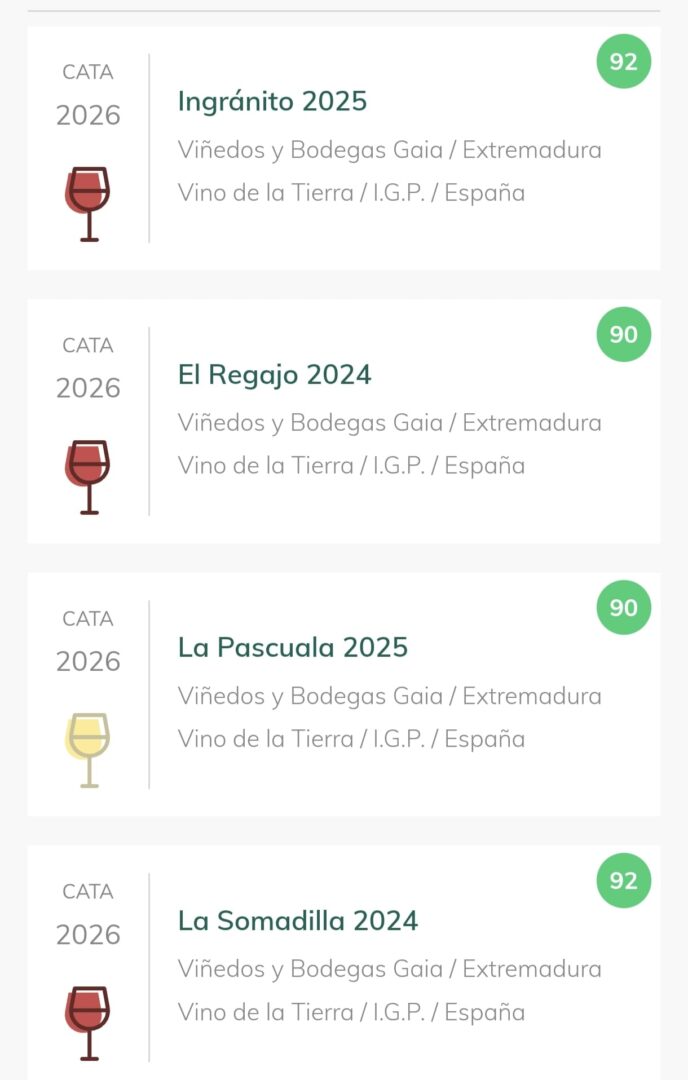Select the La Somadilla 2024 wine card
The height and width of the screenshot is (1080, 688).
344,962
